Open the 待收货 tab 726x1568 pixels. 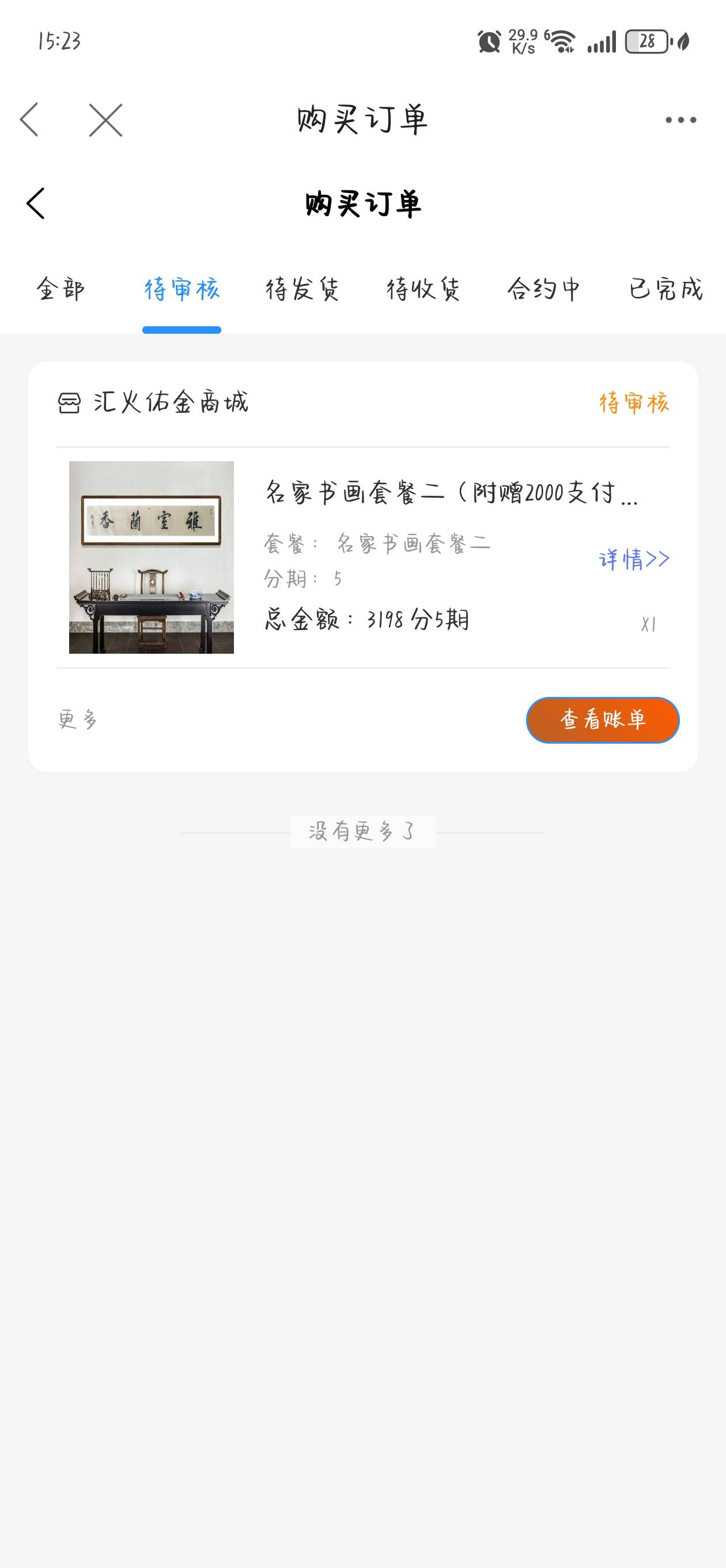(423, 288)
